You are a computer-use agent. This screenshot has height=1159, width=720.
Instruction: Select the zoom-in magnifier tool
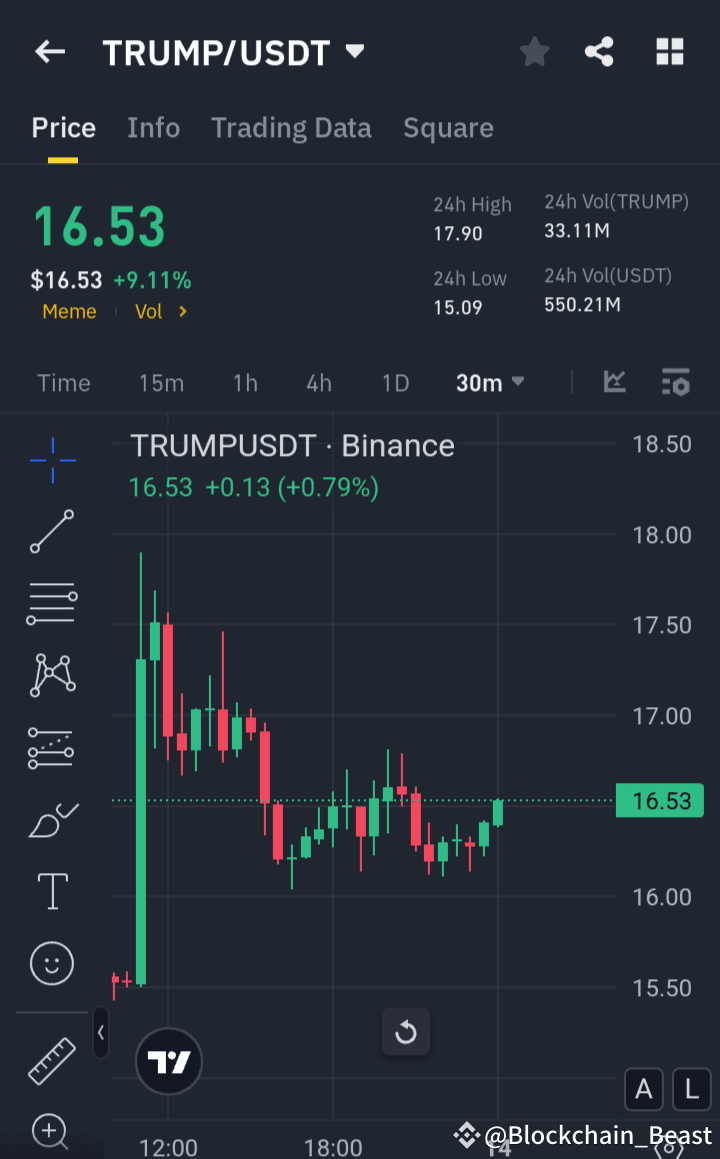(51, 1128)
